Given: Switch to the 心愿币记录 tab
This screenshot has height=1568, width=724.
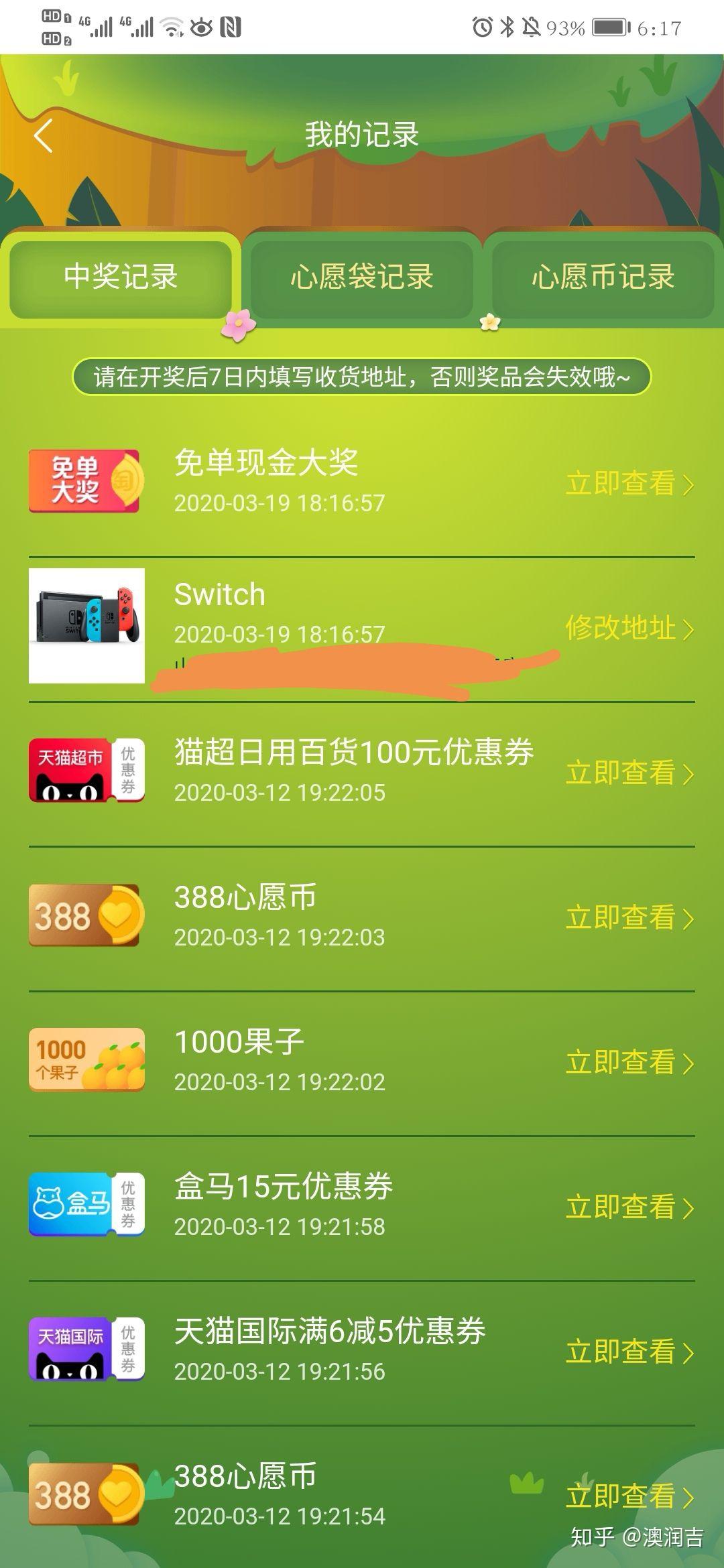Looking at the screenshot, I should (x=603, y=276).
